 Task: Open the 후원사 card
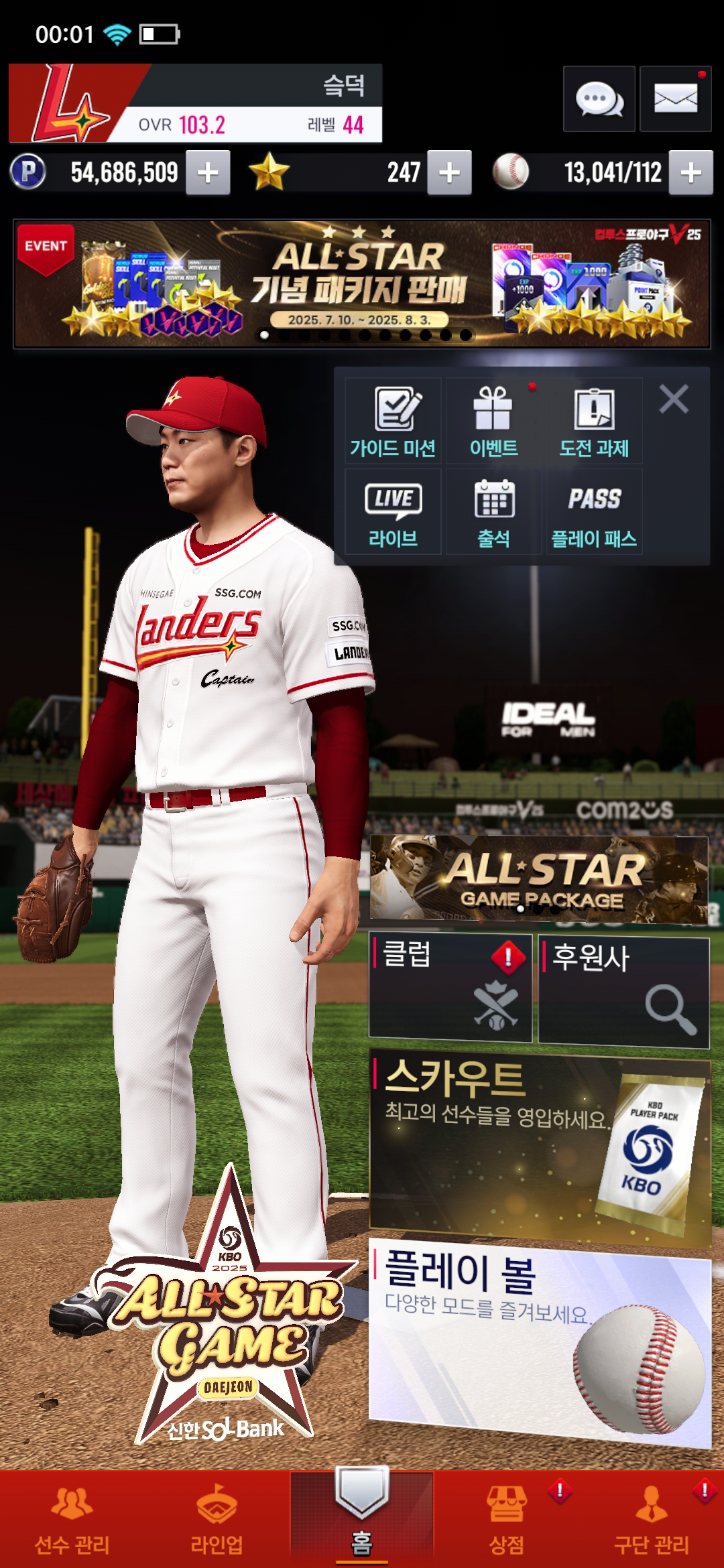tap(624, 992)
